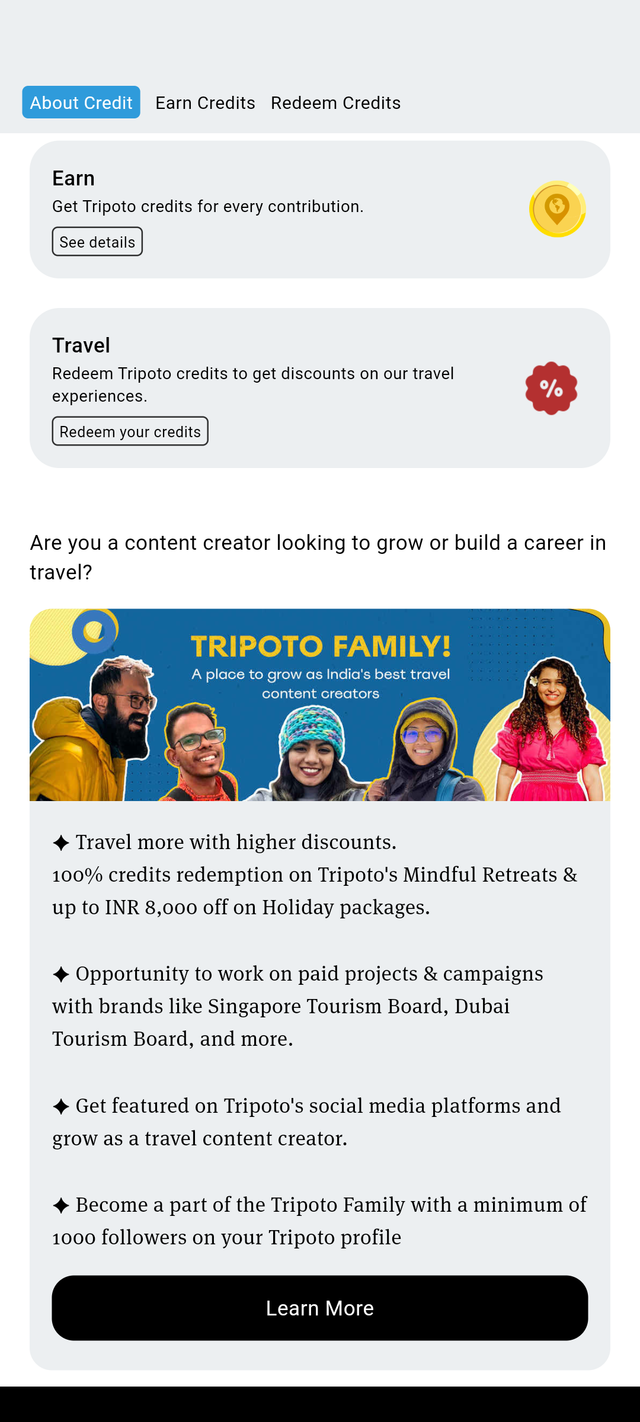Tap Learn More about Tripoto Family
Screen dimensions: 640x1422
pos(320,1308)
